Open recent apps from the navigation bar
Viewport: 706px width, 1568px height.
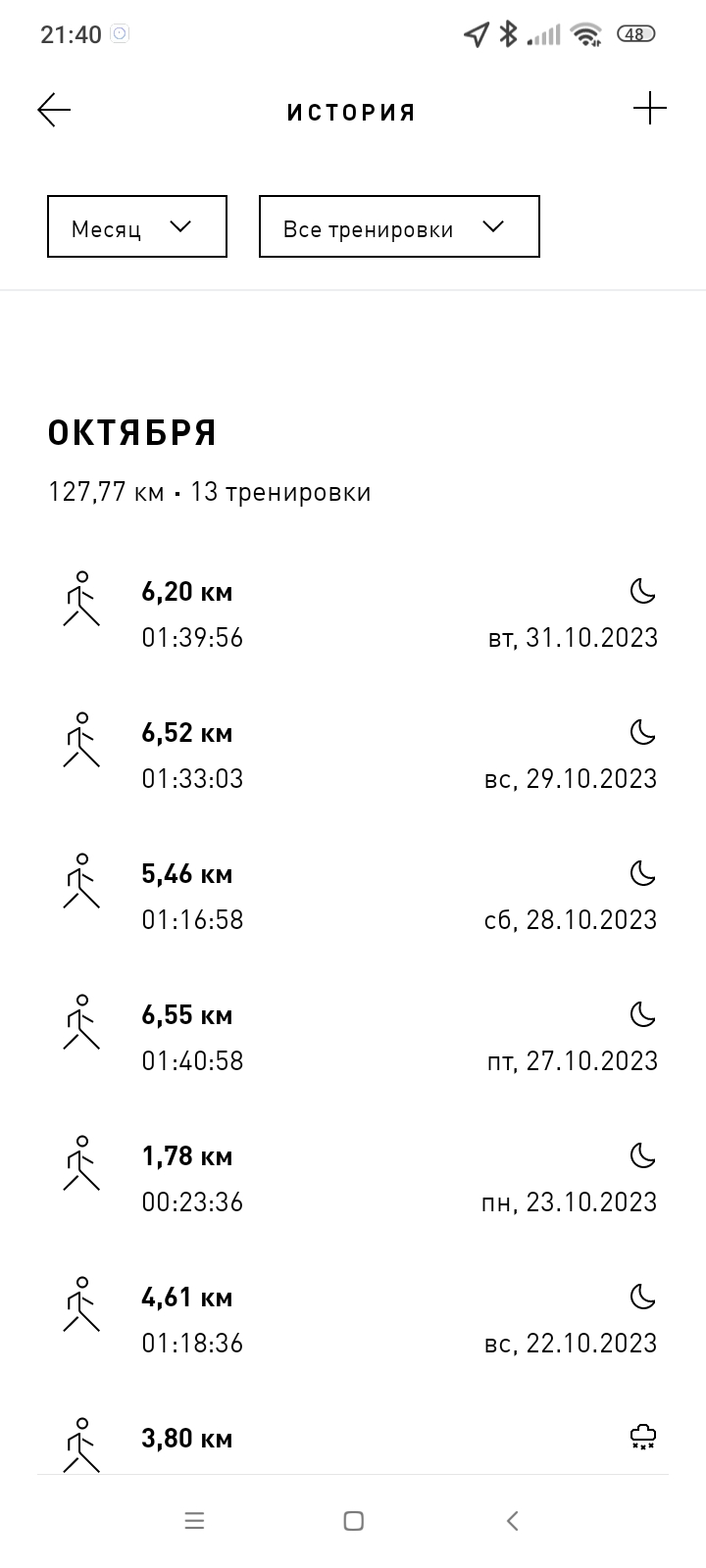(194, 1521)
